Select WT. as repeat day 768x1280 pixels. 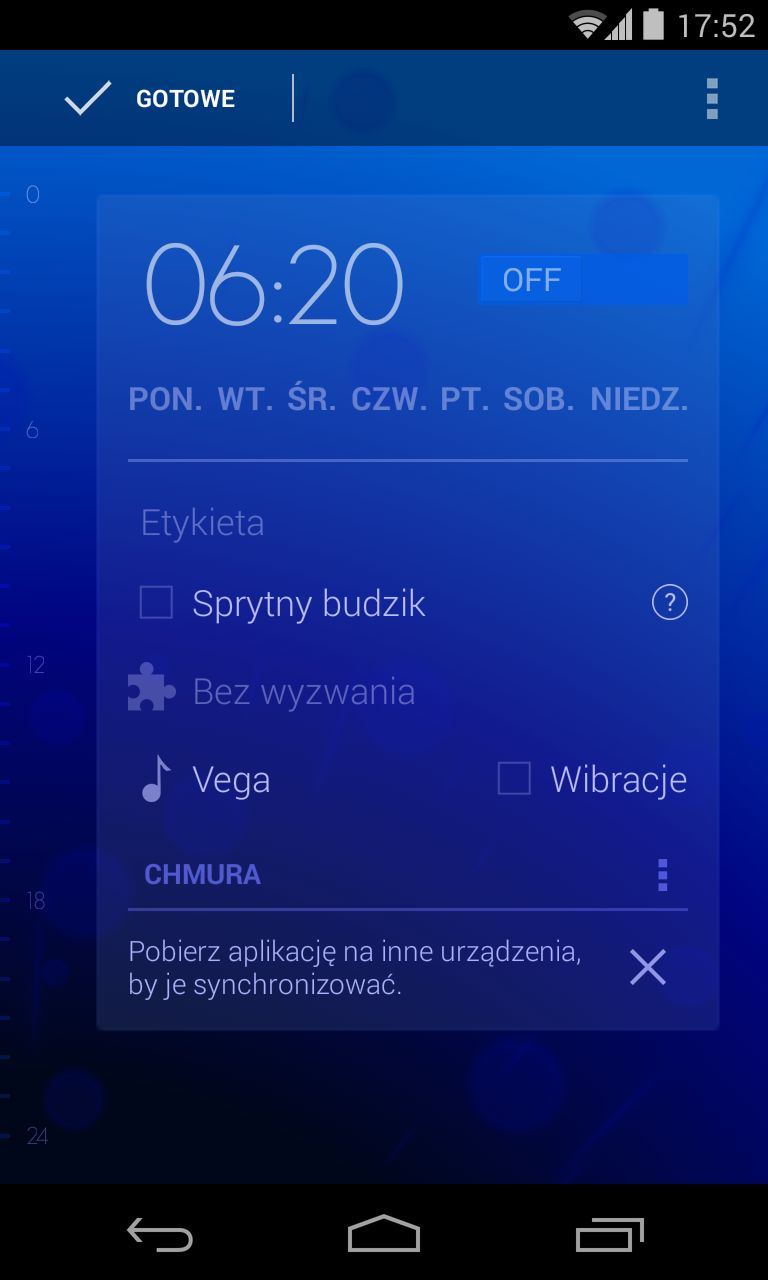click(245, 400)
